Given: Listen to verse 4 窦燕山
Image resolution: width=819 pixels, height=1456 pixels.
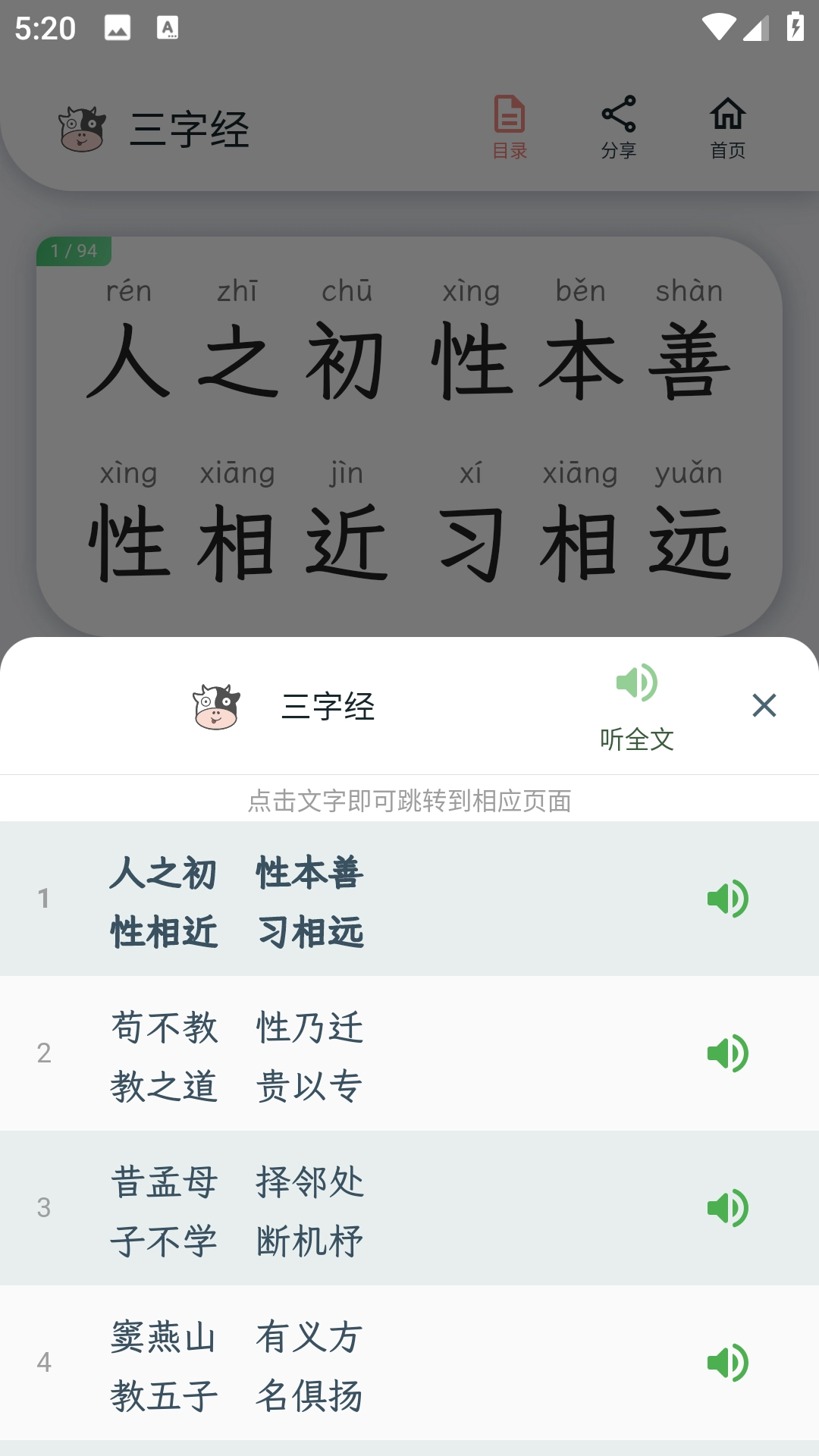Looking at the screenshot, I should [727, 1363].
